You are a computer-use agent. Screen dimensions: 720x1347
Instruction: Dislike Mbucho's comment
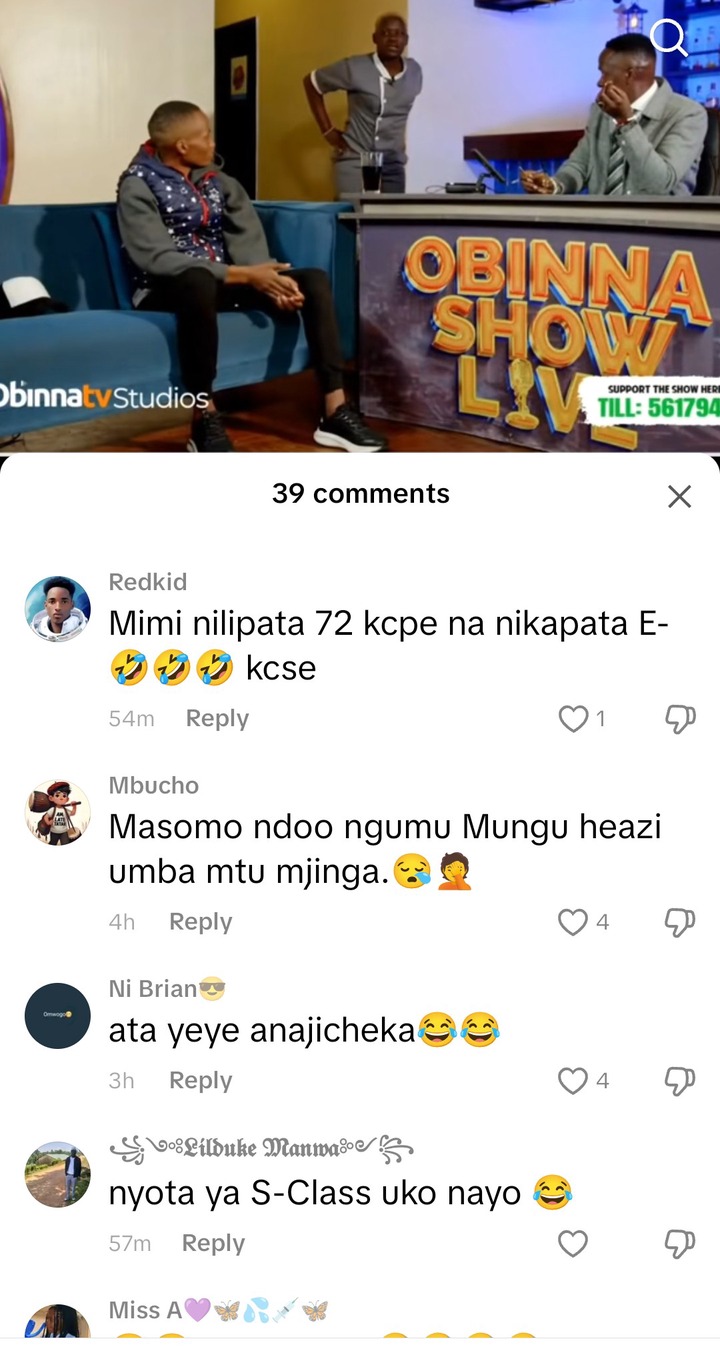(x=680, y=922)
